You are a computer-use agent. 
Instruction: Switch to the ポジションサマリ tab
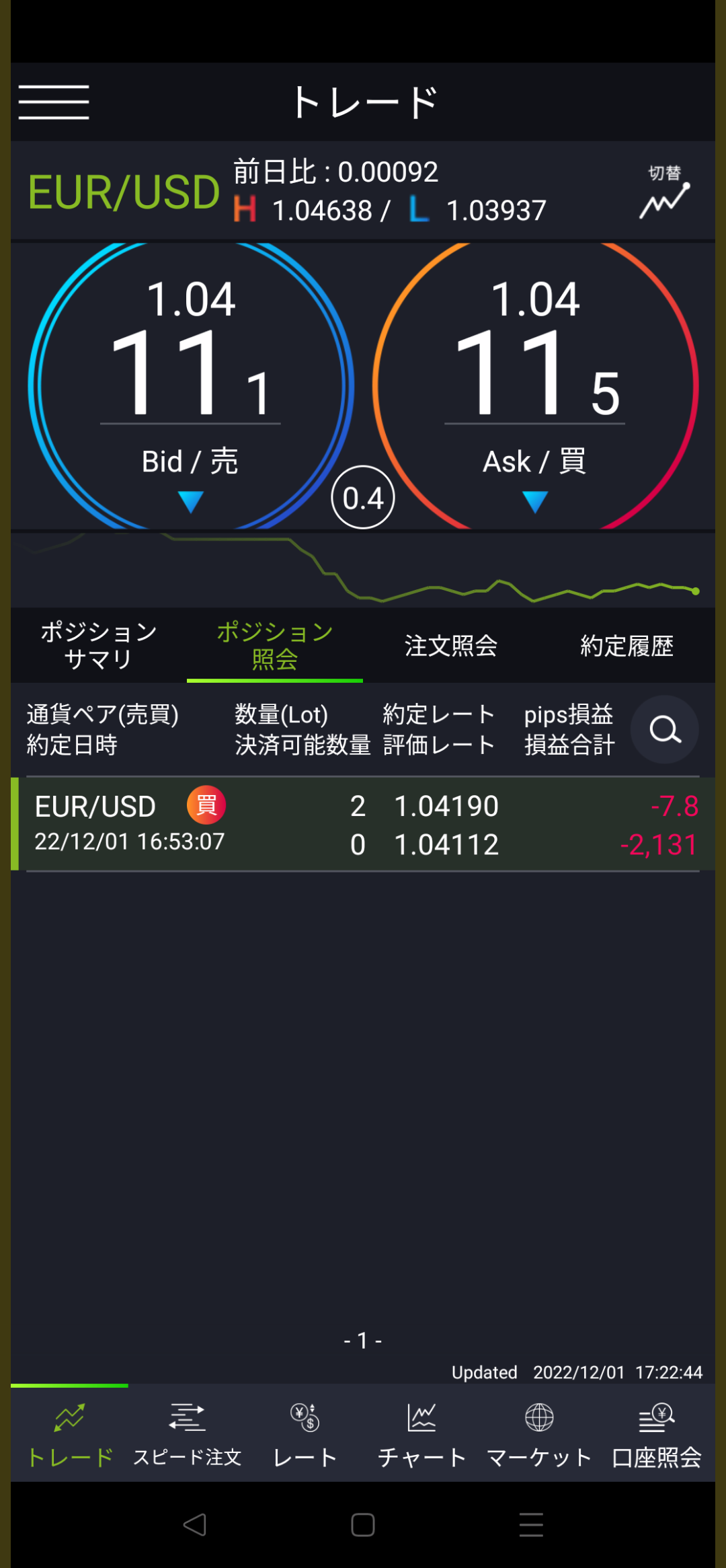[x=99, y=646]
